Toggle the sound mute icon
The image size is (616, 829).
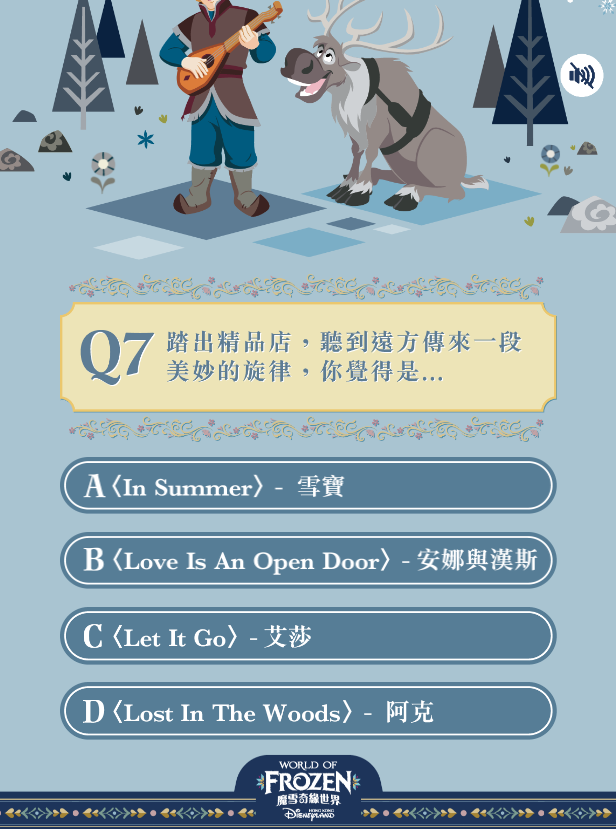pyautogui.click(x=581, y=75)
